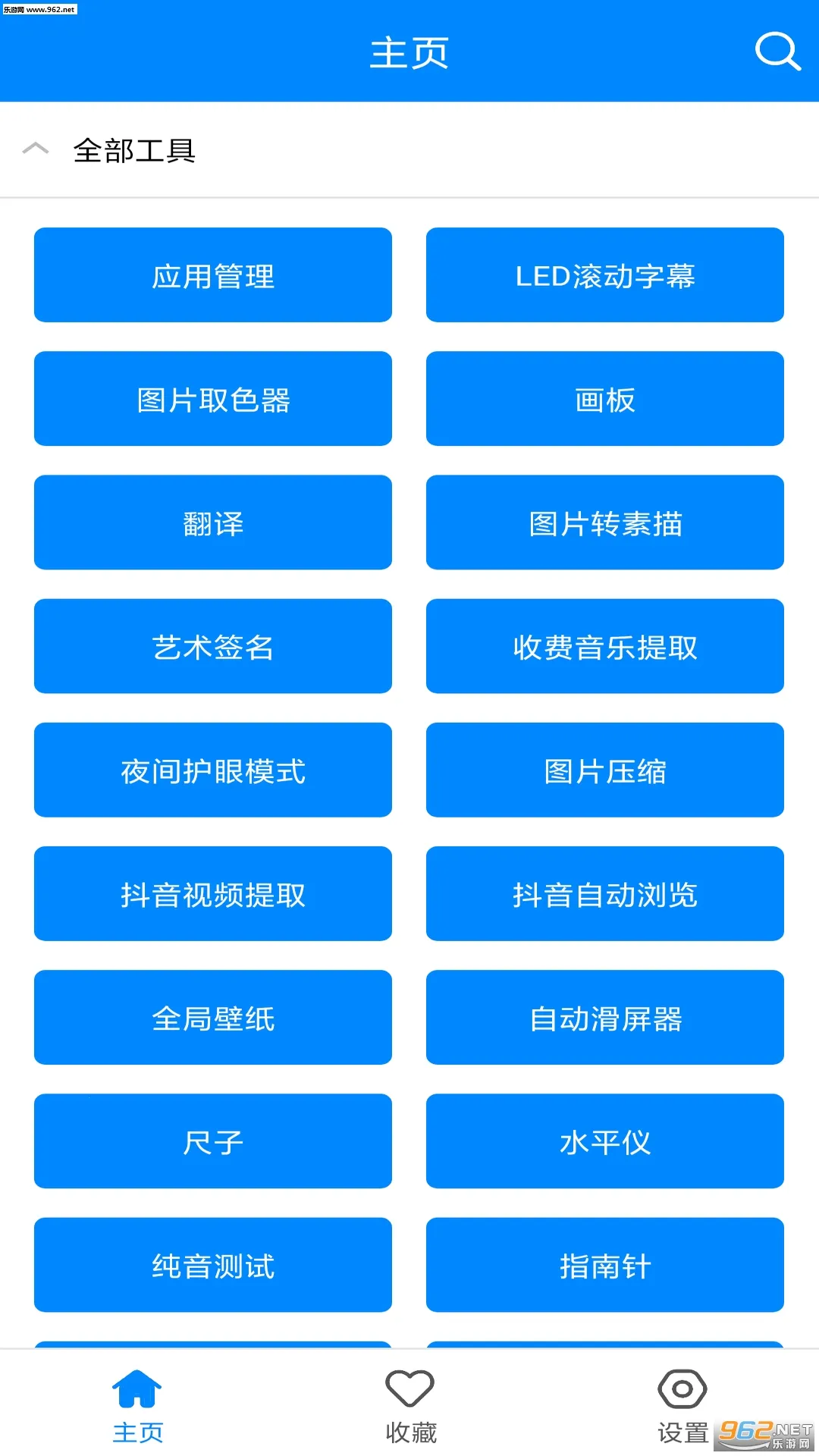Open 自动滑屏器
Image resolution: width=819 pixels, height=1456 pixels.
tap(604, 1018)
